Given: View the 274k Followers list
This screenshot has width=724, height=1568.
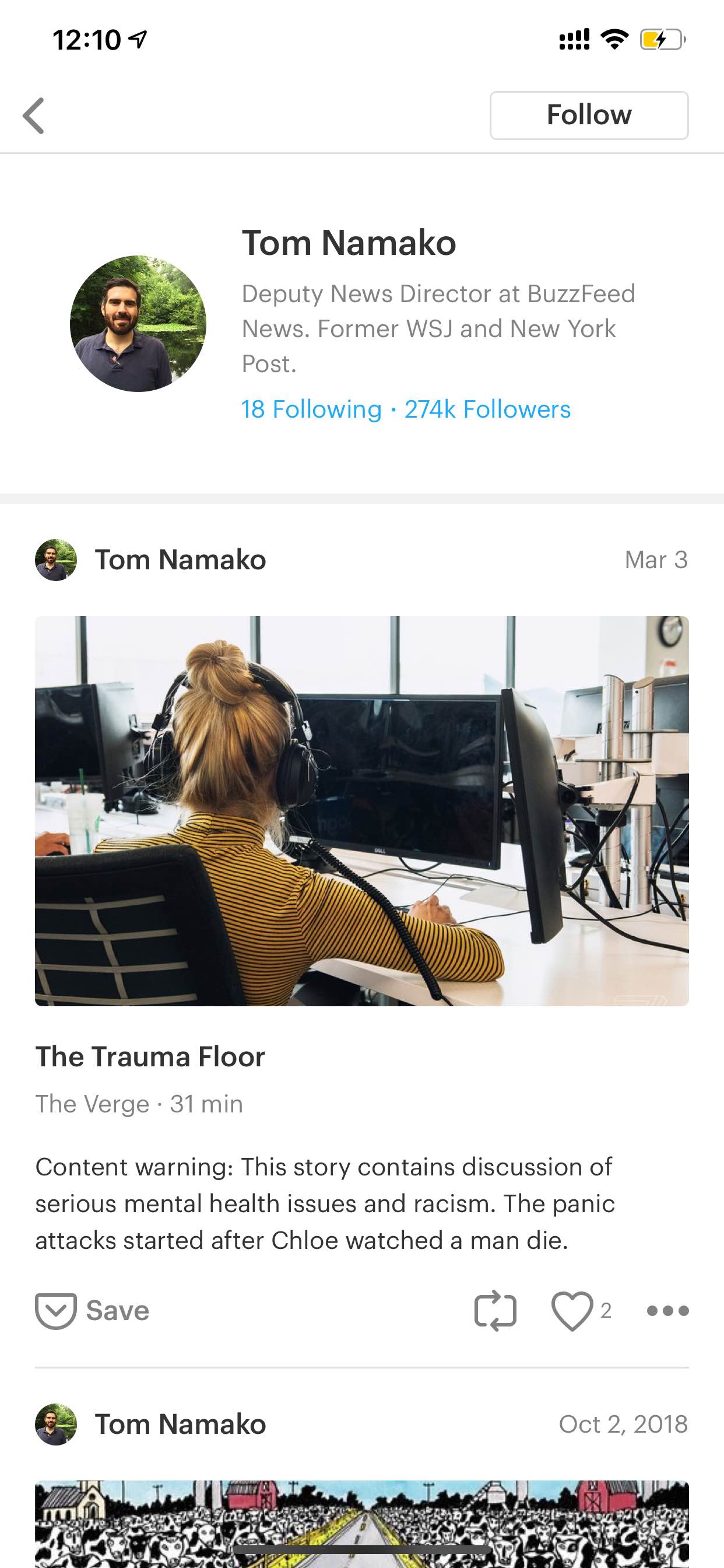Looking at the screenshot, I should pyautogui.click(x=487, y=409).
